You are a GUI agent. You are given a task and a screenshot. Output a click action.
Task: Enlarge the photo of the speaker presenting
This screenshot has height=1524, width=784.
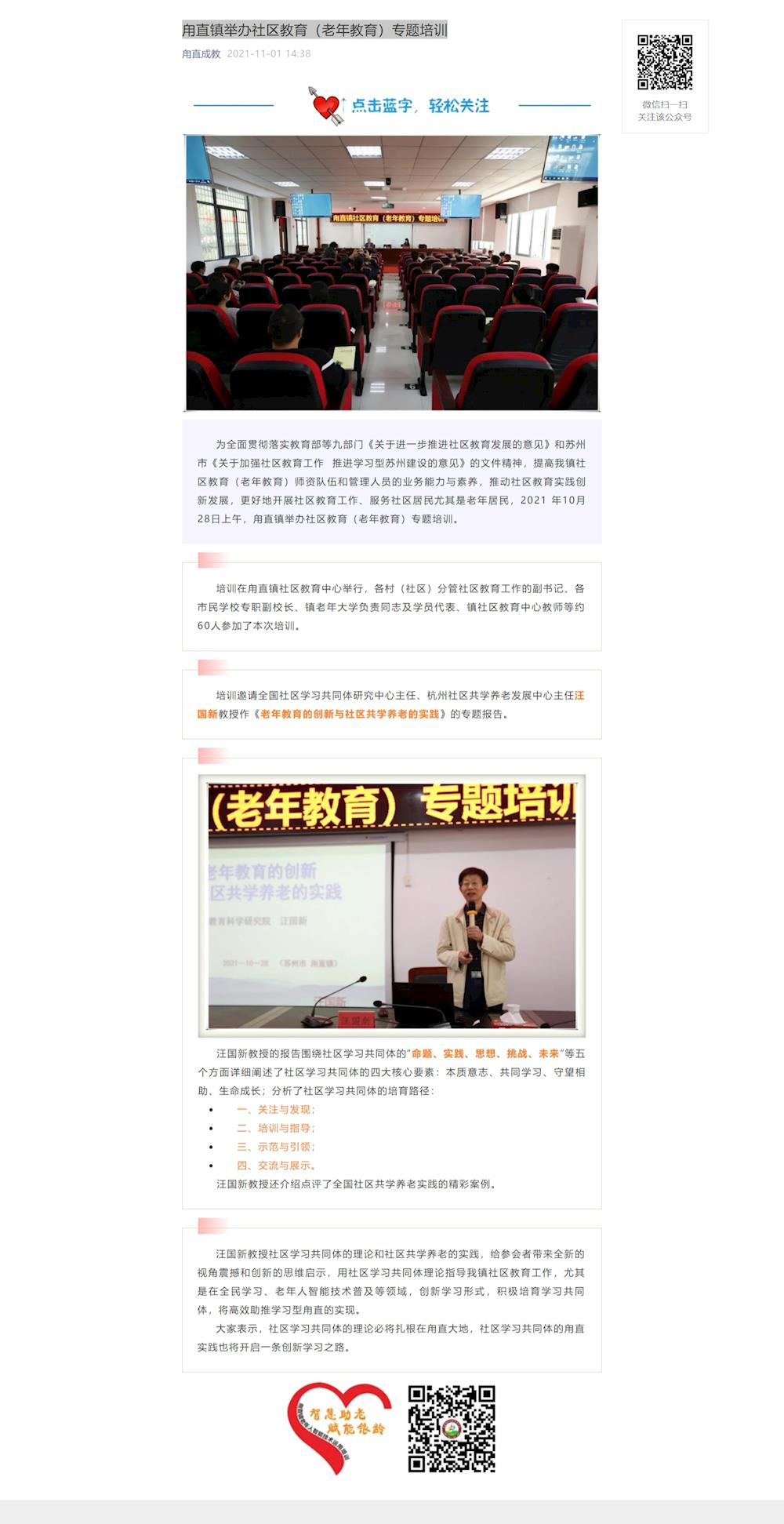coord(392,906)
